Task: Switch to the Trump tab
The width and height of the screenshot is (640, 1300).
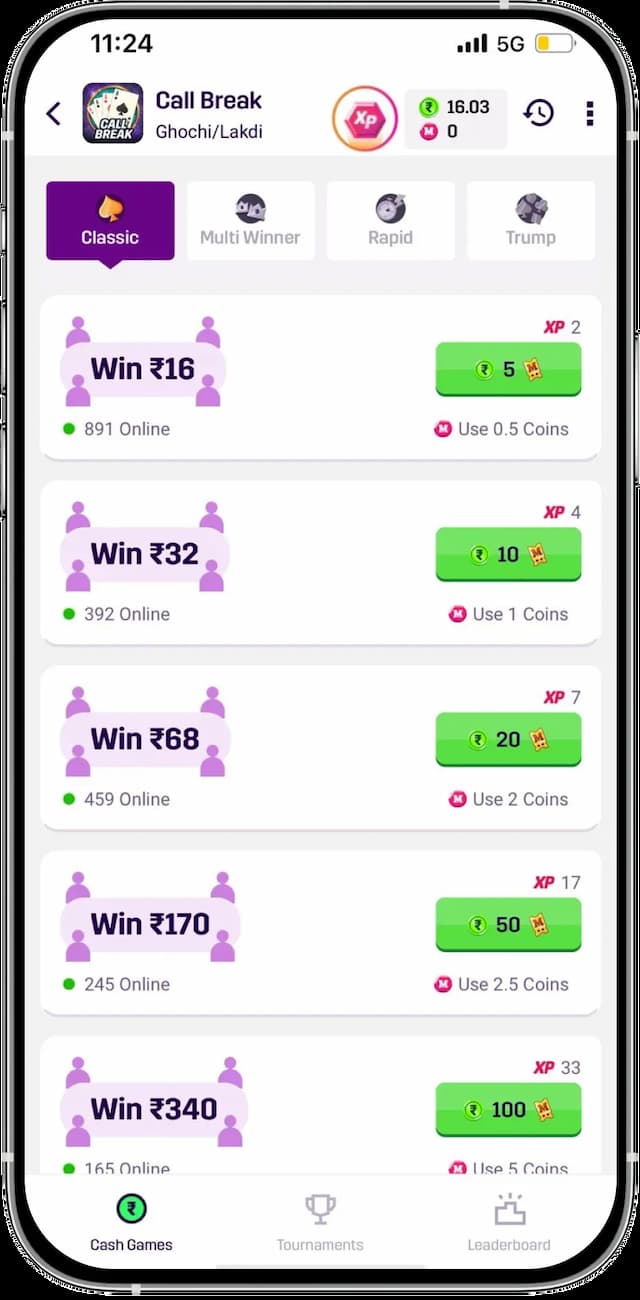Action: tap(530, 221)
